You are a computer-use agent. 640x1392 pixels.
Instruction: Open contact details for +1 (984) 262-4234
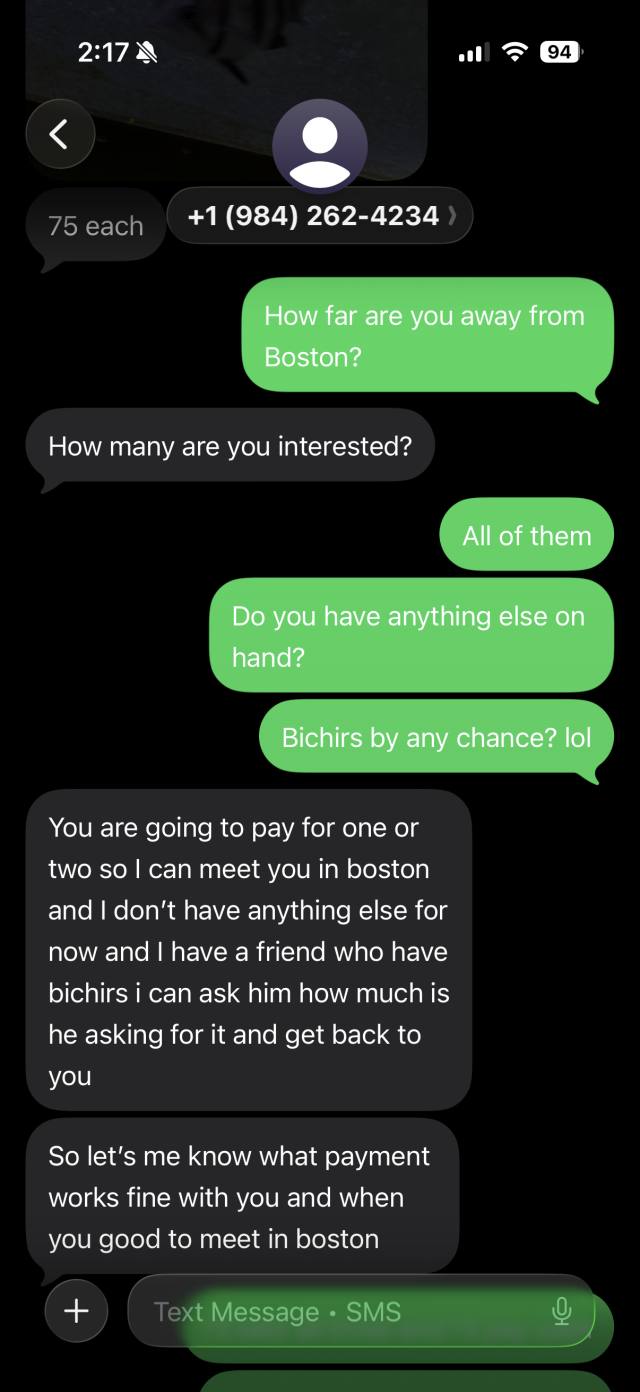click(x=319, y=215)
